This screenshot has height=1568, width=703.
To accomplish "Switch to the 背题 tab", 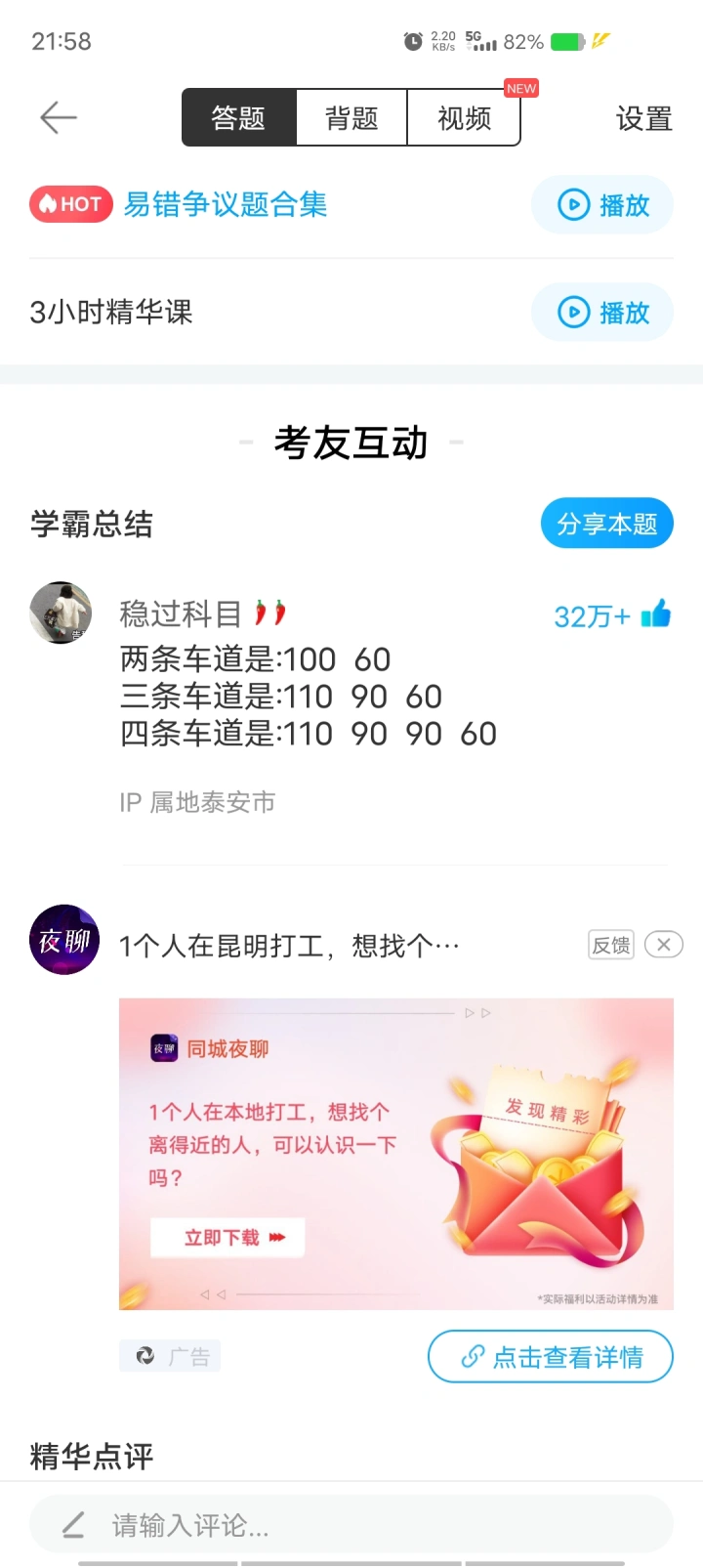I will click(351, 118).
